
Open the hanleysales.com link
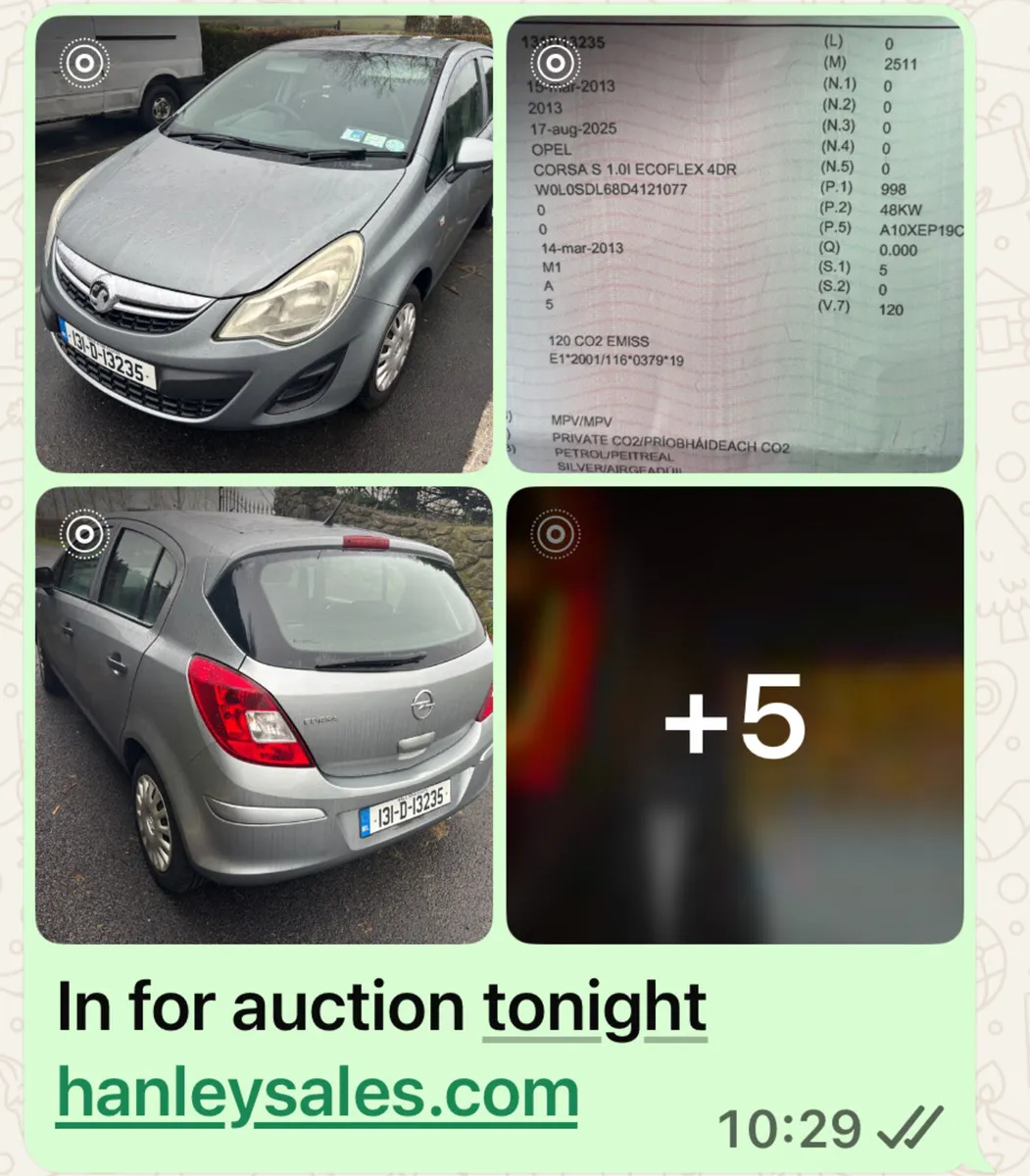coord(318,1093)
